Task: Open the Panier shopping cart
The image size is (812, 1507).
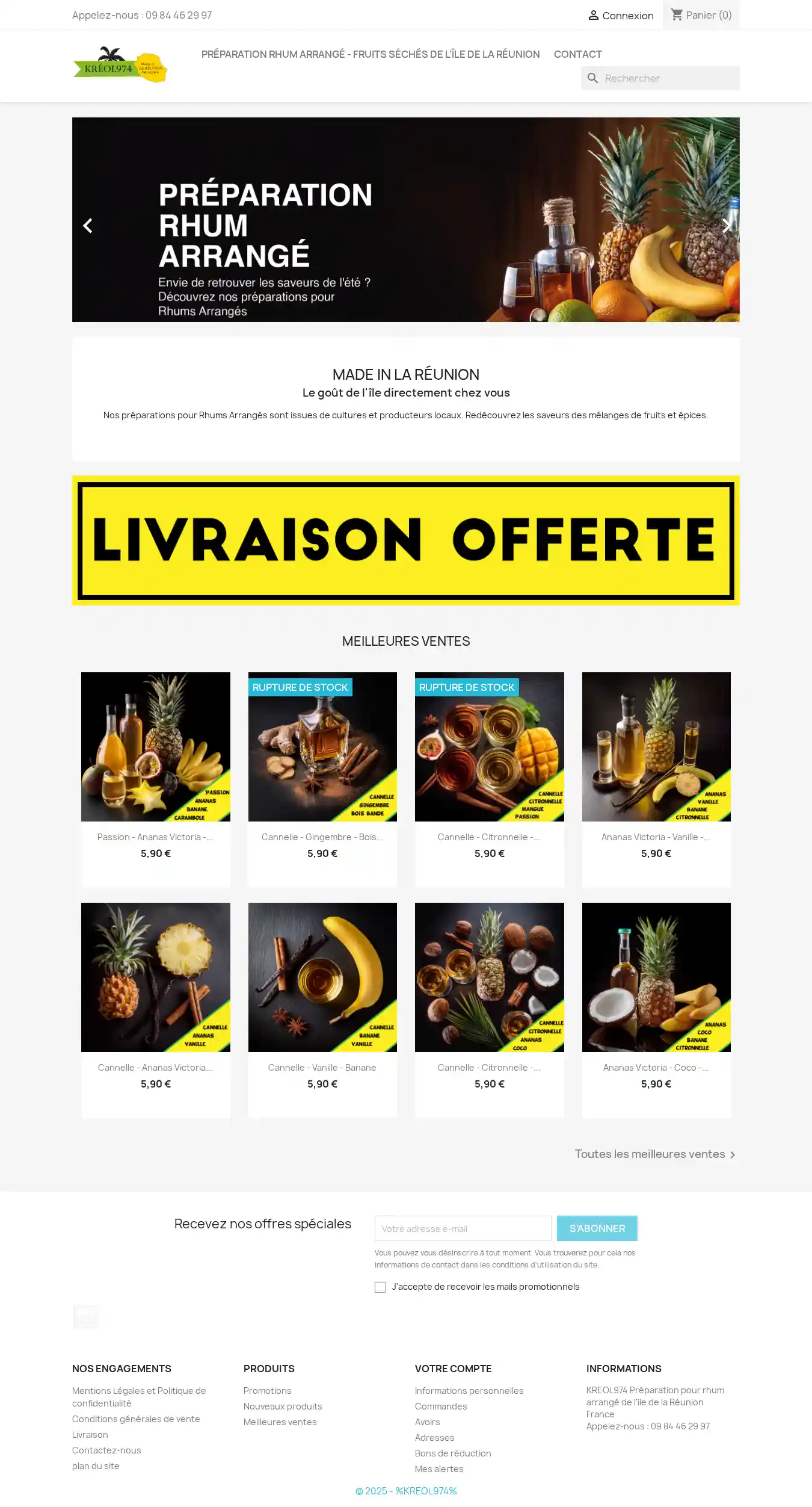Action: pos(701,15)
